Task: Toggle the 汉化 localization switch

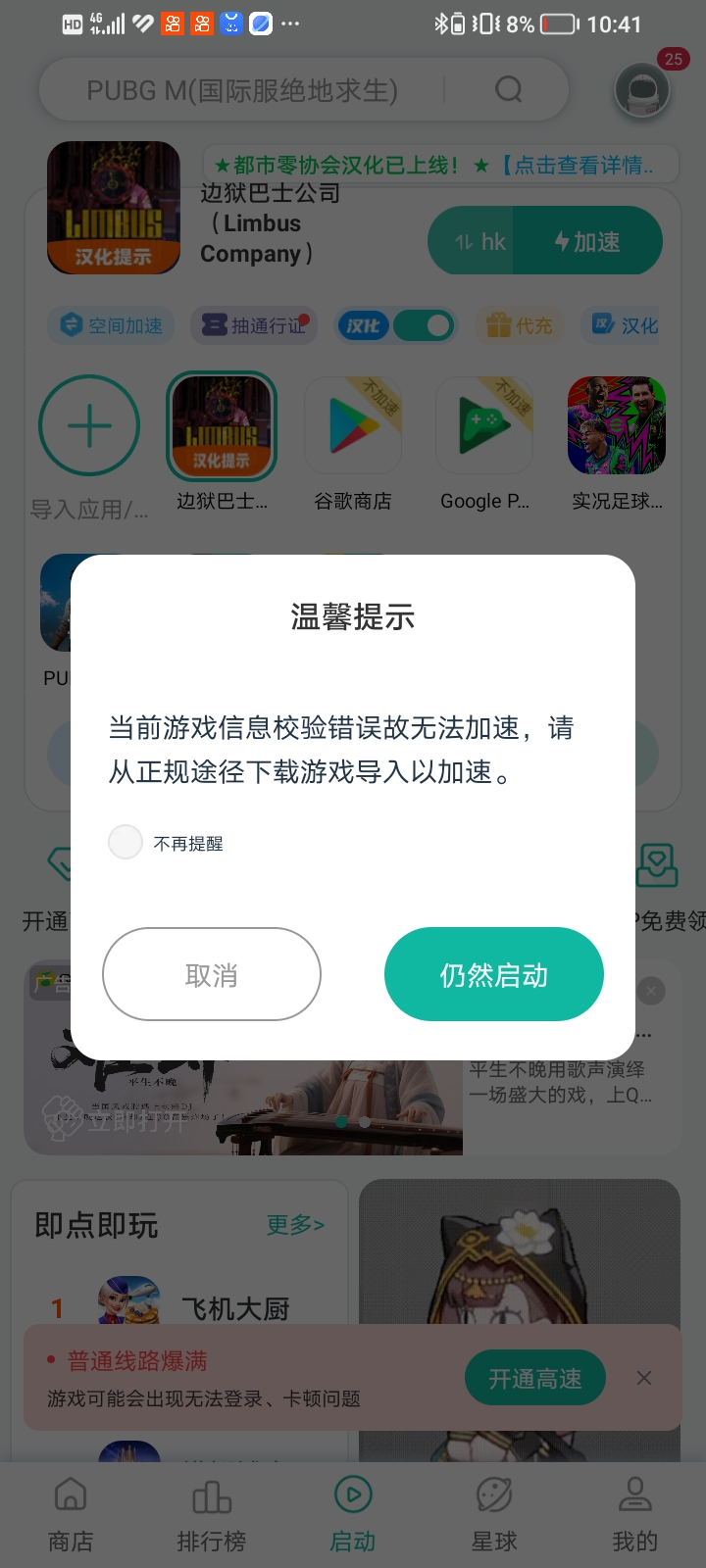Action: (x=422, y=324)
